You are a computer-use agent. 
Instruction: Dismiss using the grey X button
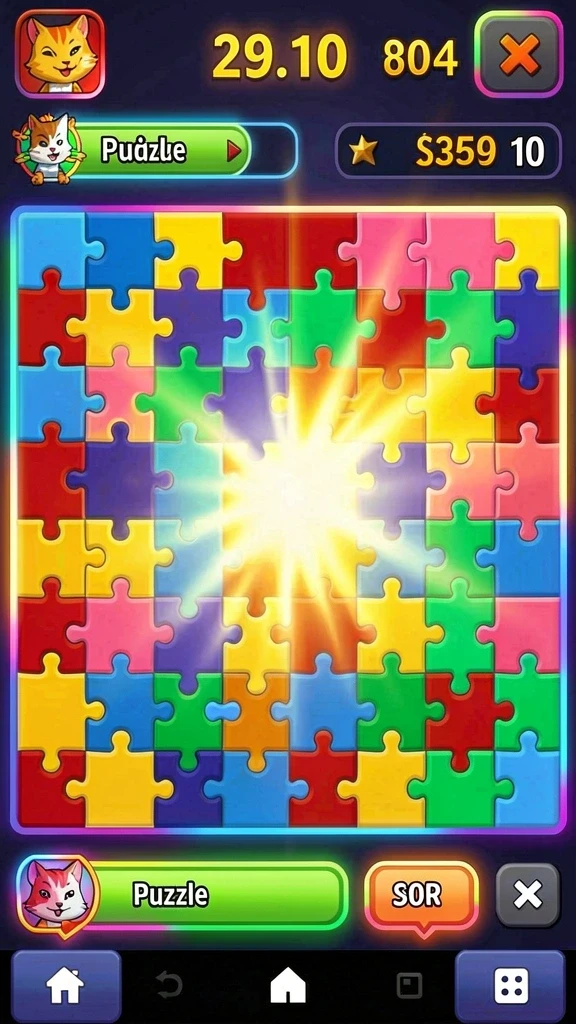pos(528,895)
